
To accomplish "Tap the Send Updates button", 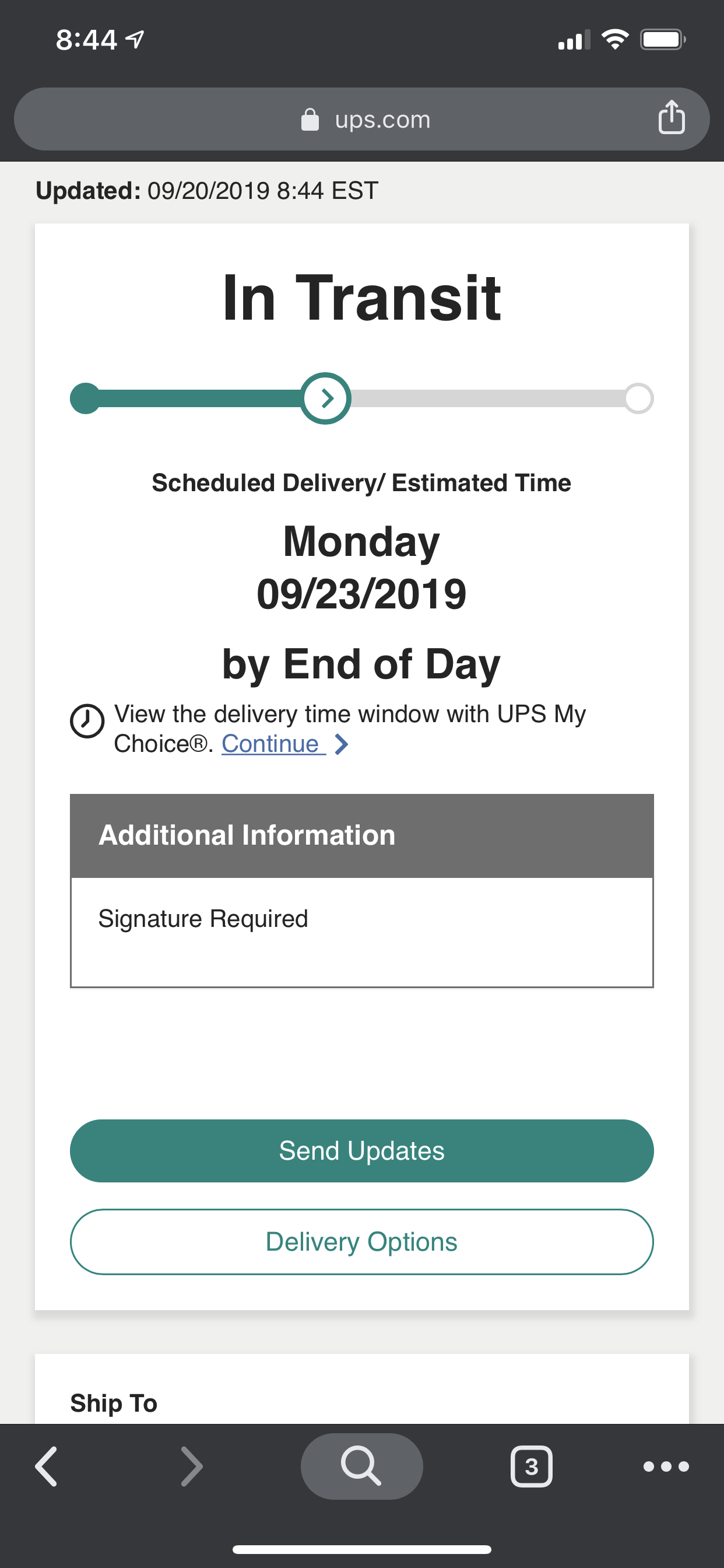I will 361,1150.
